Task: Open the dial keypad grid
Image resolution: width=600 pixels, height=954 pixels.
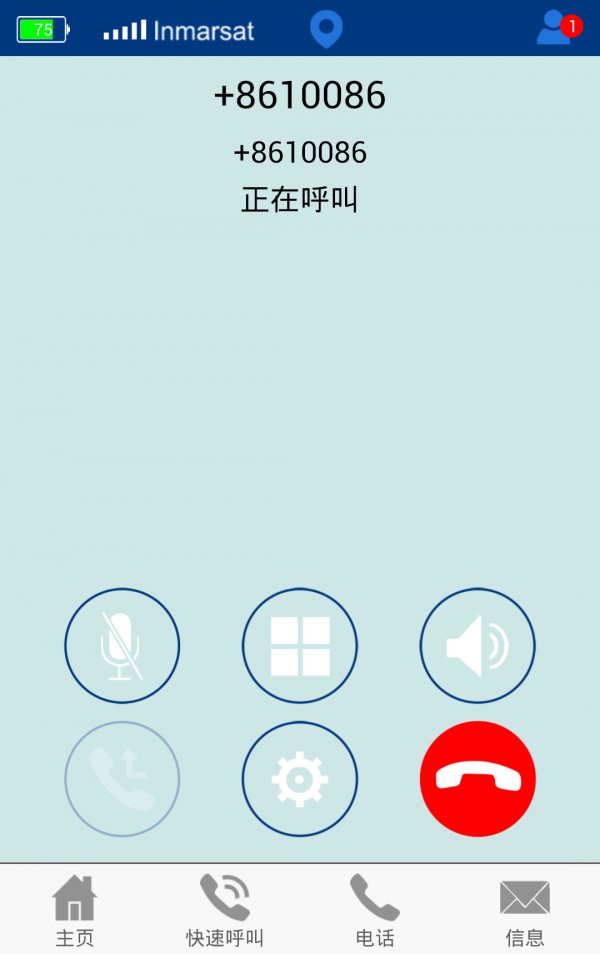Action: coord(300,646)
